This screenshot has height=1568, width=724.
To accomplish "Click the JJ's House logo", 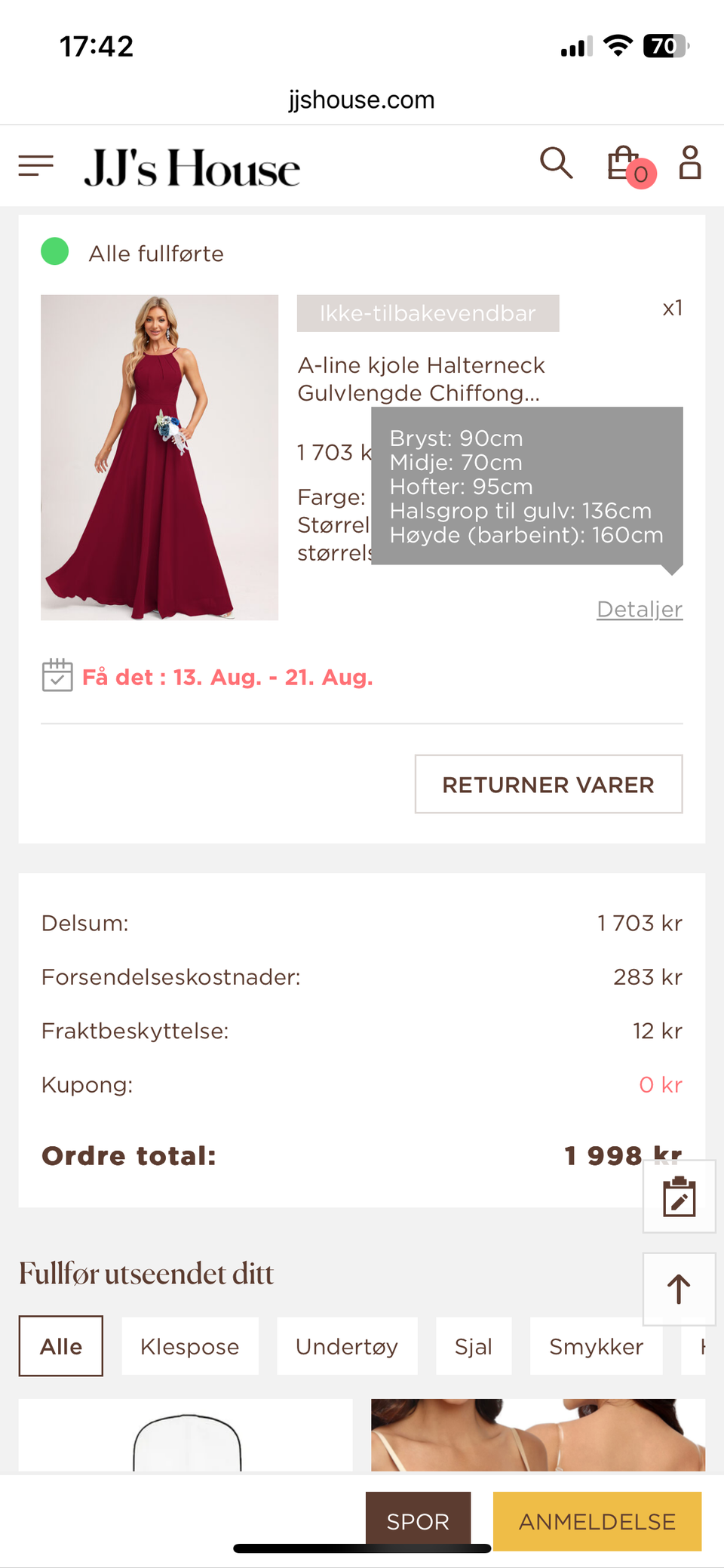I will click(192, 166).
